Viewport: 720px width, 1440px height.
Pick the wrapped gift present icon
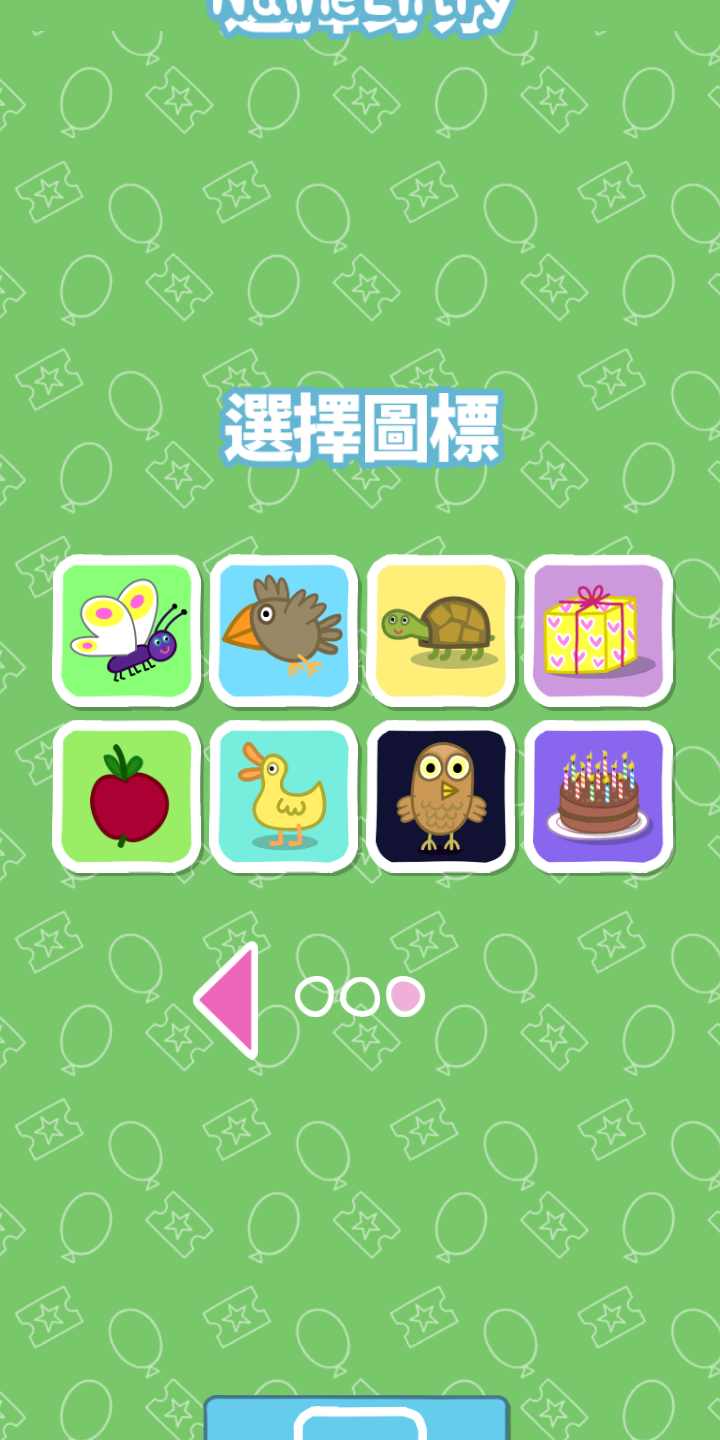599,631
